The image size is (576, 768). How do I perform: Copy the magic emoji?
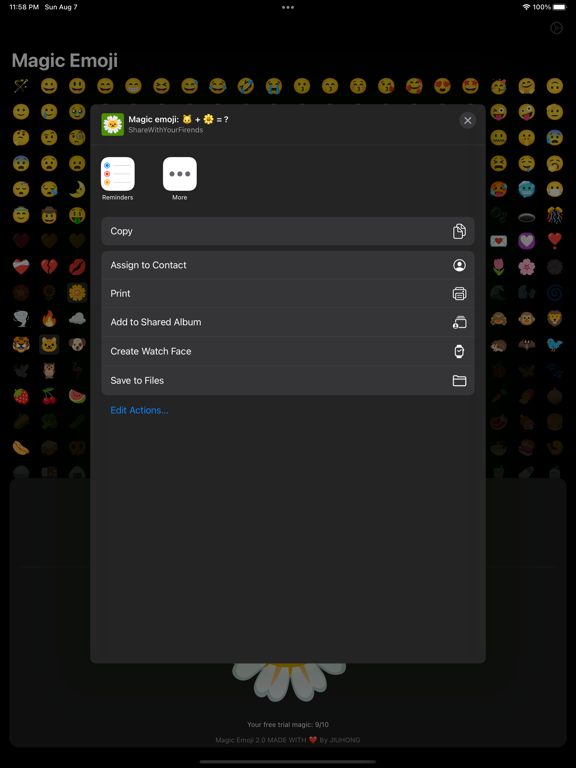click(x=288, y=231)
